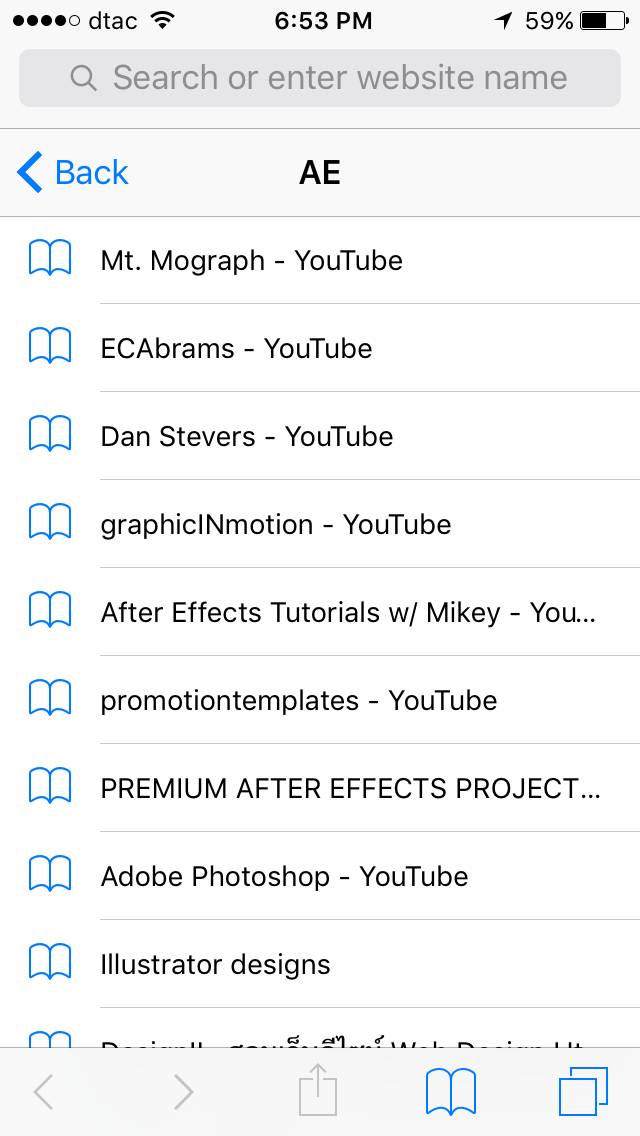Screen dimensions: 640x1136
Task: Open PREMIUM AFTER EFFECTS PROJECT bookmark
Action: (x=320, y=788)
